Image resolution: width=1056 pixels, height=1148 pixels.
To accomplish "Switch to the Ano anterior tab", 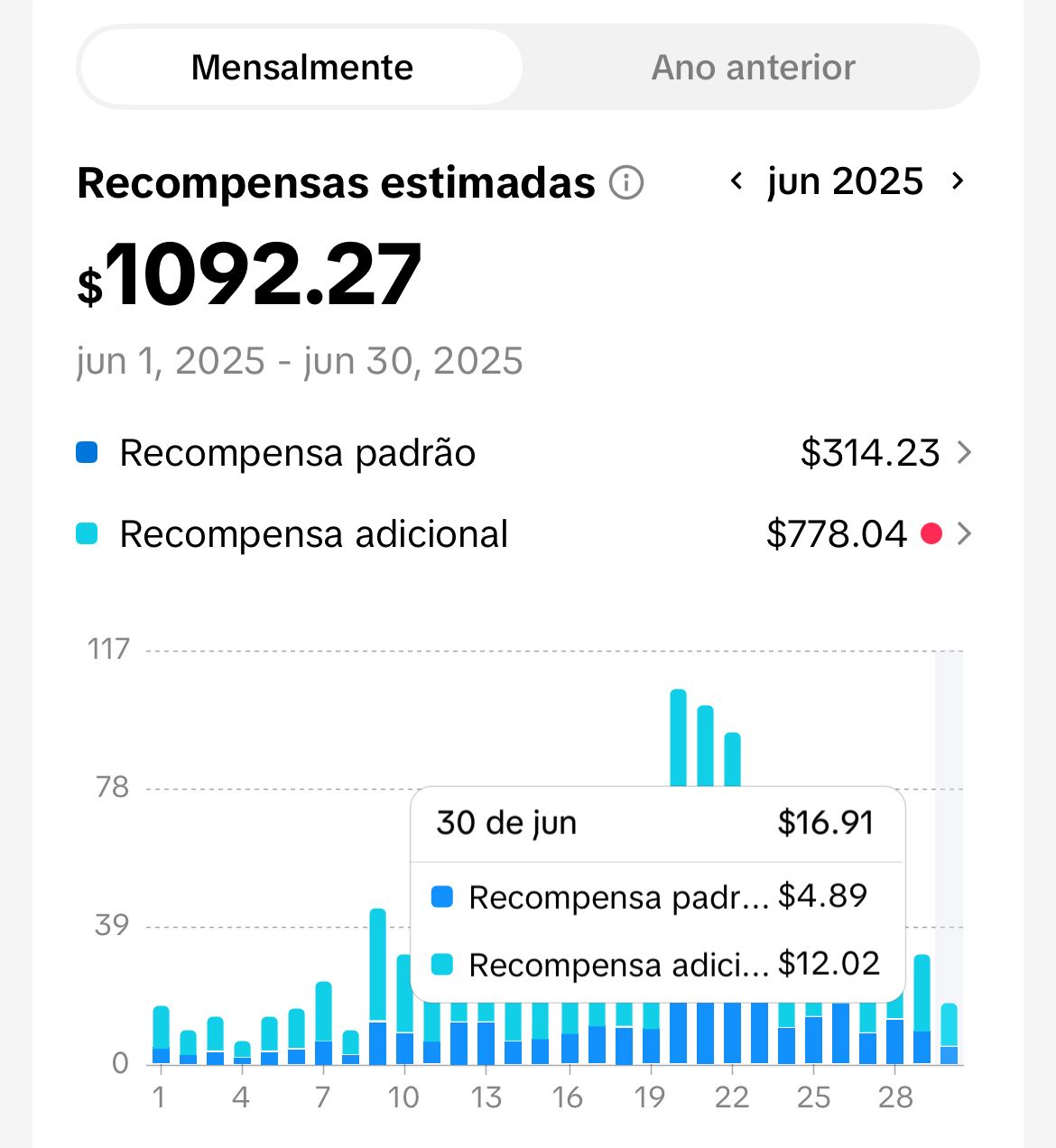I will [x=753, y=68].
